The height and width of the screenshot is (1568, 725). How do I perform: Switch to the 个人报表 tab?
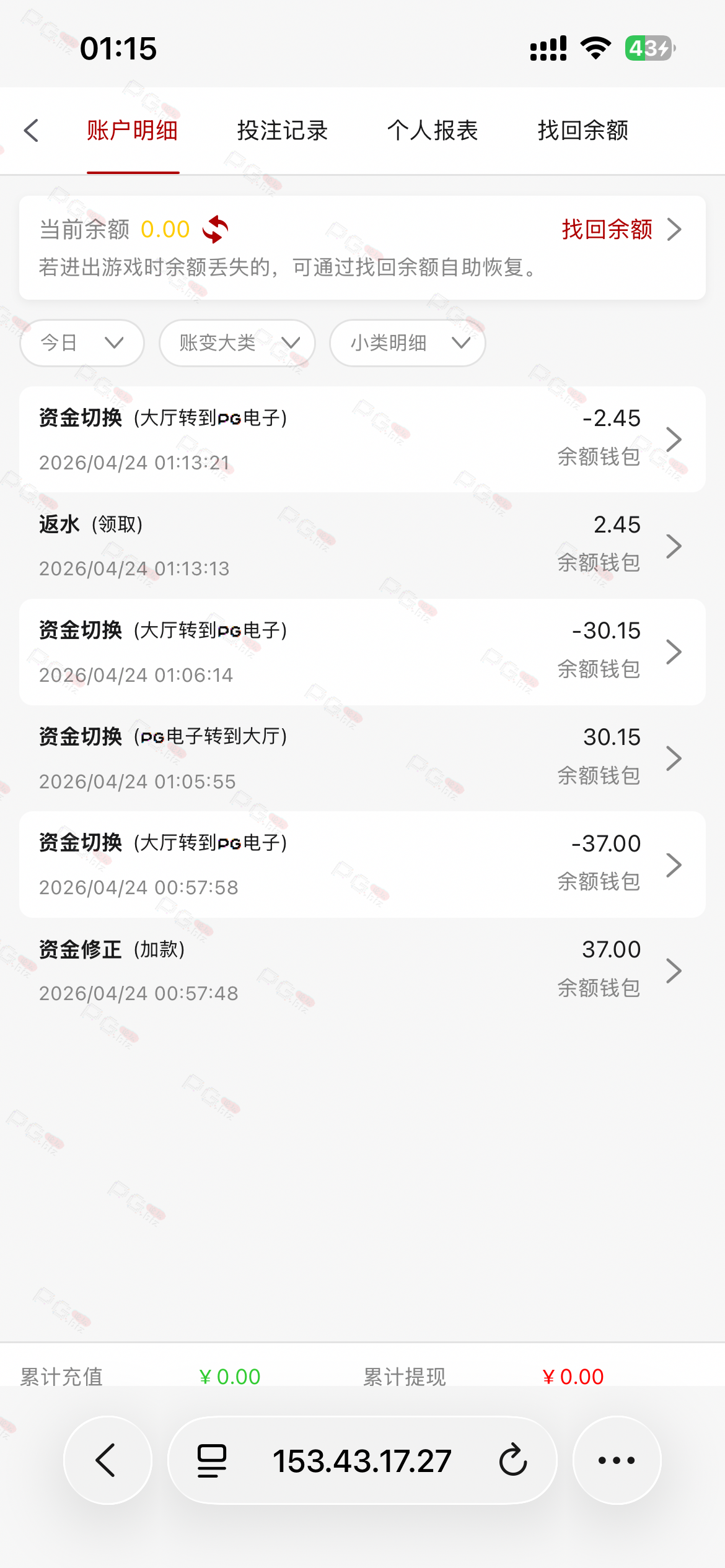pyautogui.click(x=433, y=131)
